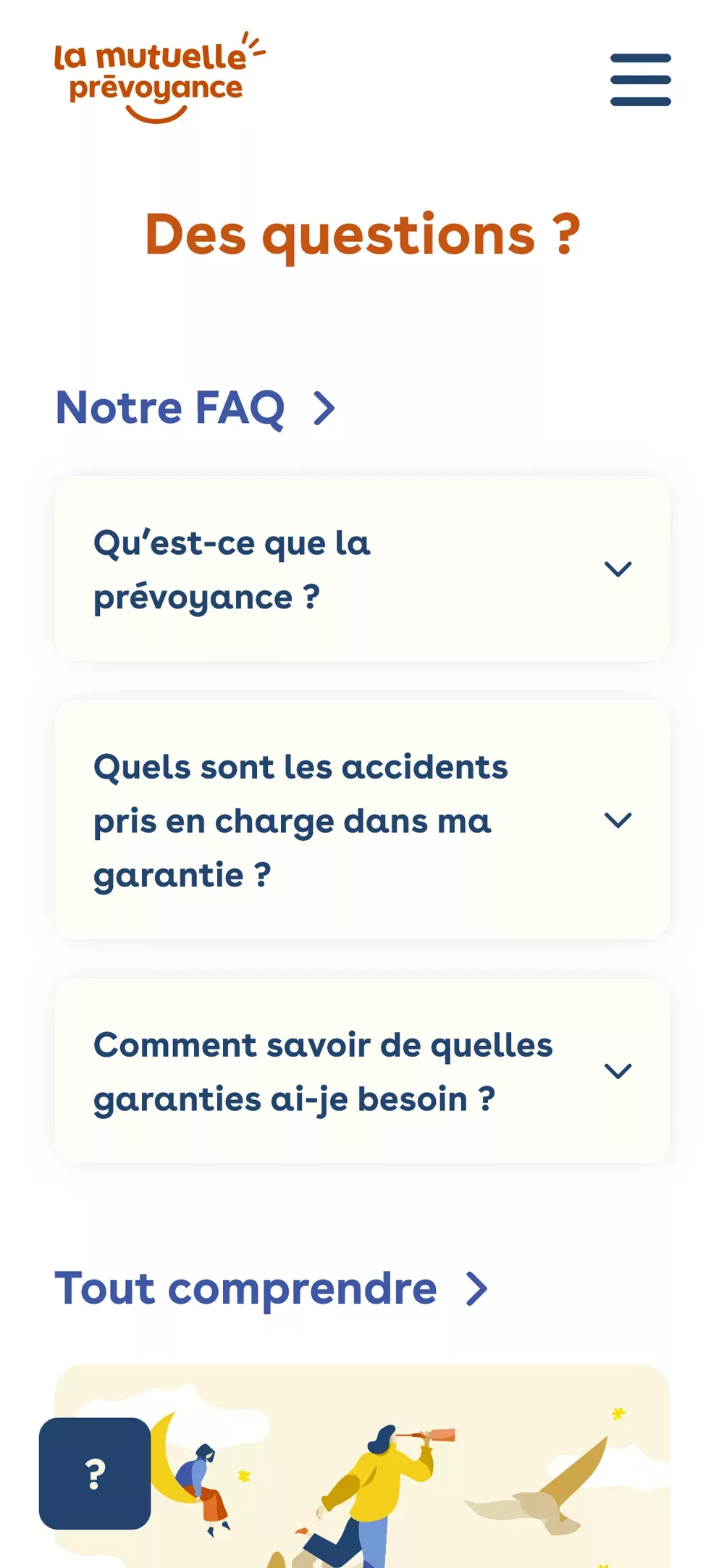Expand "Comment savoir de quelles garanties ai-je besoin ?"
The width and height of the screenshot is (724, 1568).
pyautogui.click(x=362, y=1071)
